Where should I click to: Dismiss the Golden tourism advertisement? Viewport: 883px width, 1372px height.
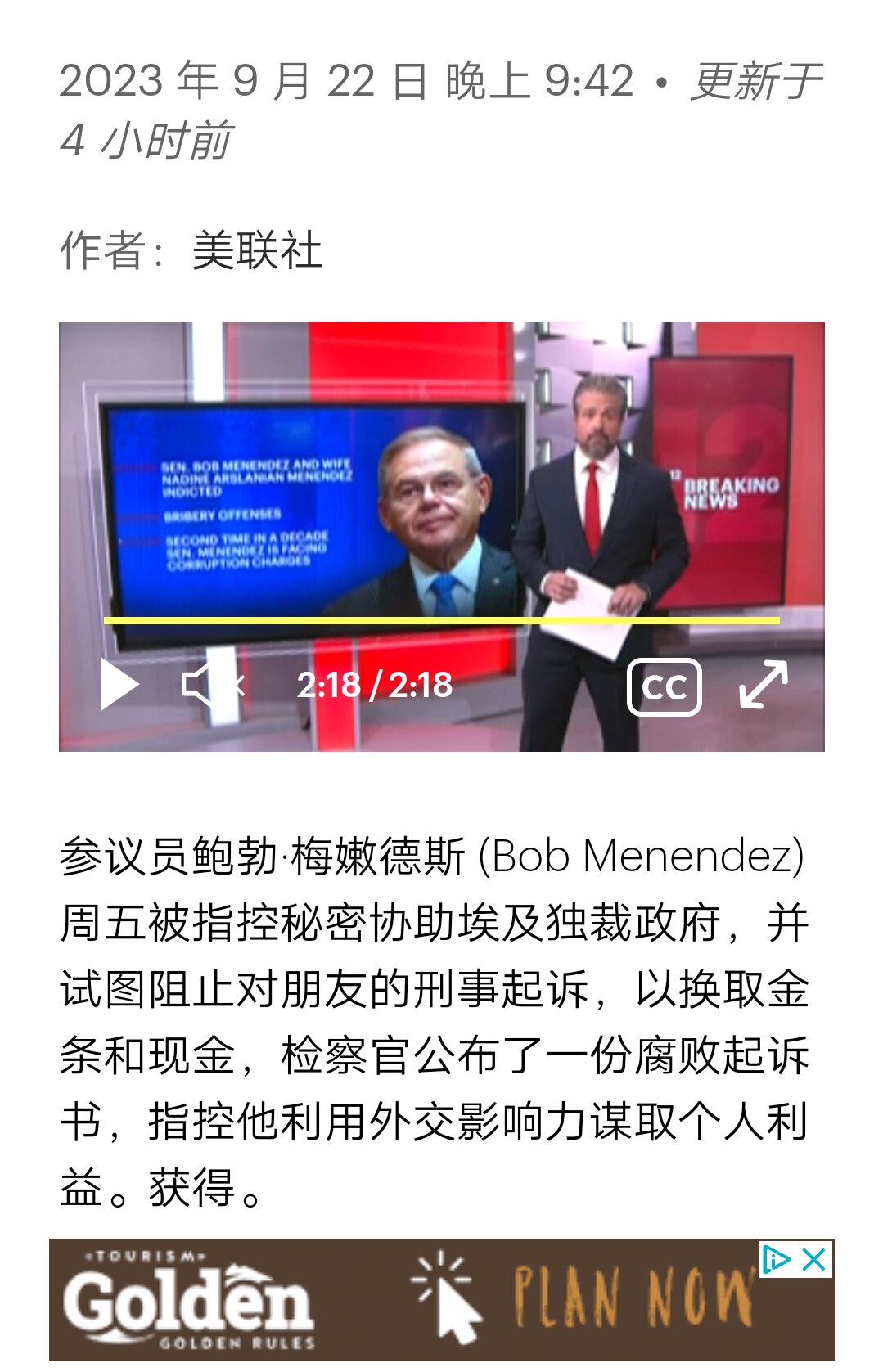point(813,1260)
